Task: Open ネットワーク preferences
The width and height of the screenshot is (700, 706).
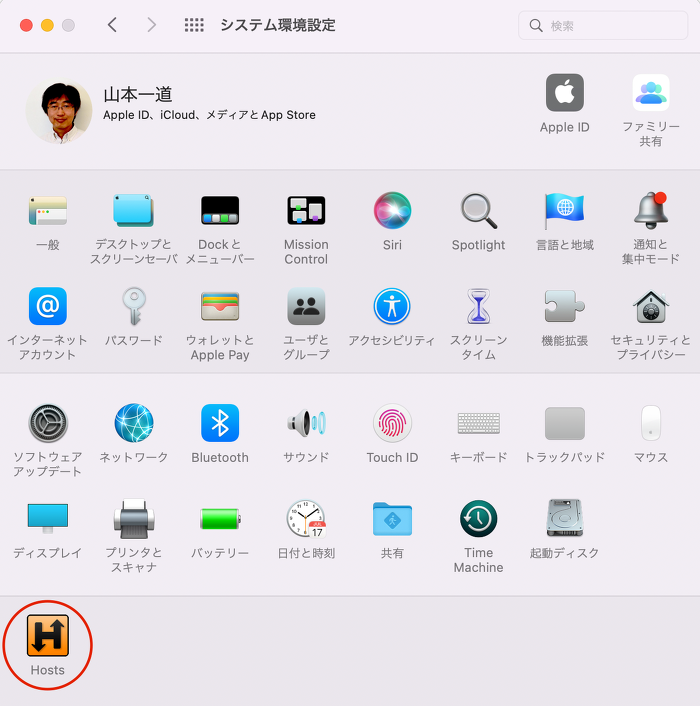Action: pyautogui.click(x=133, y=424)
